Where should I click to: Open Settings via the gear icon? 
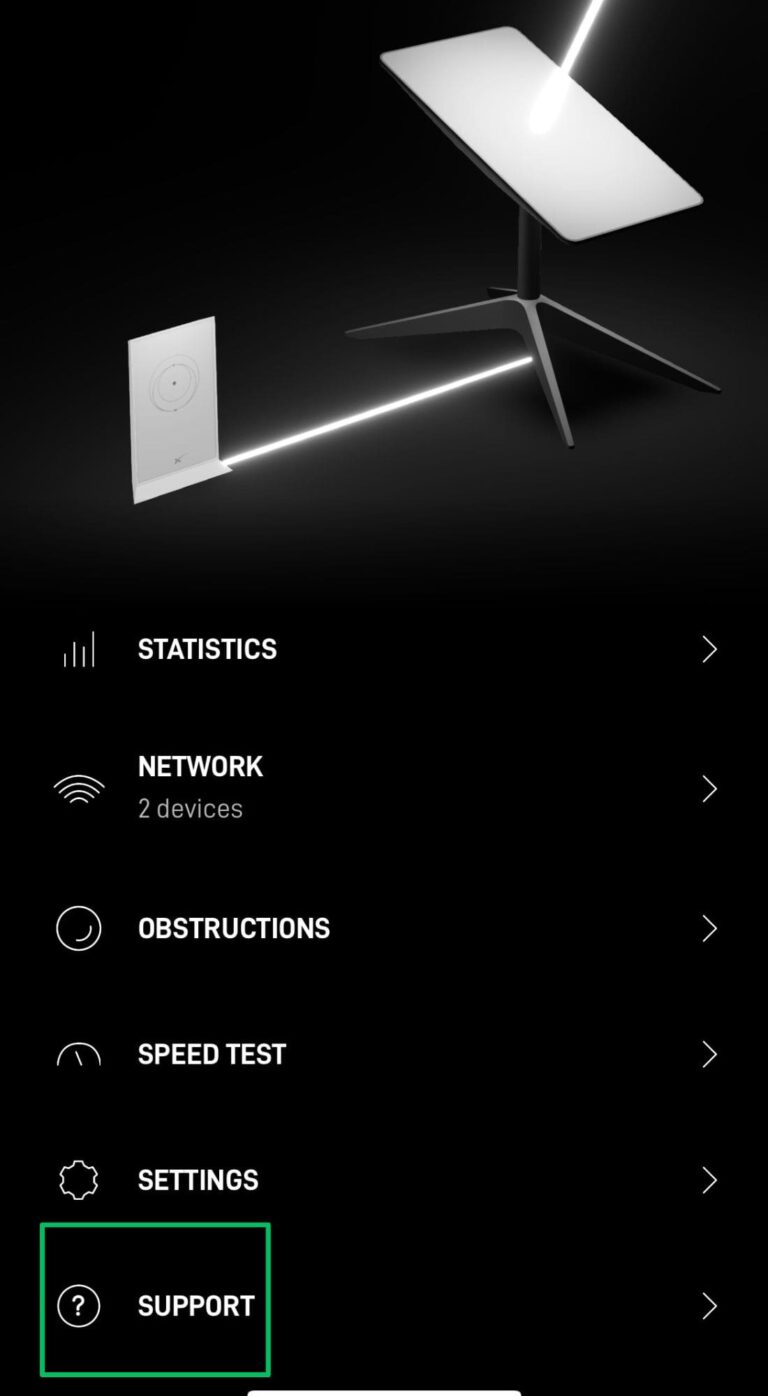(78, 1180)
